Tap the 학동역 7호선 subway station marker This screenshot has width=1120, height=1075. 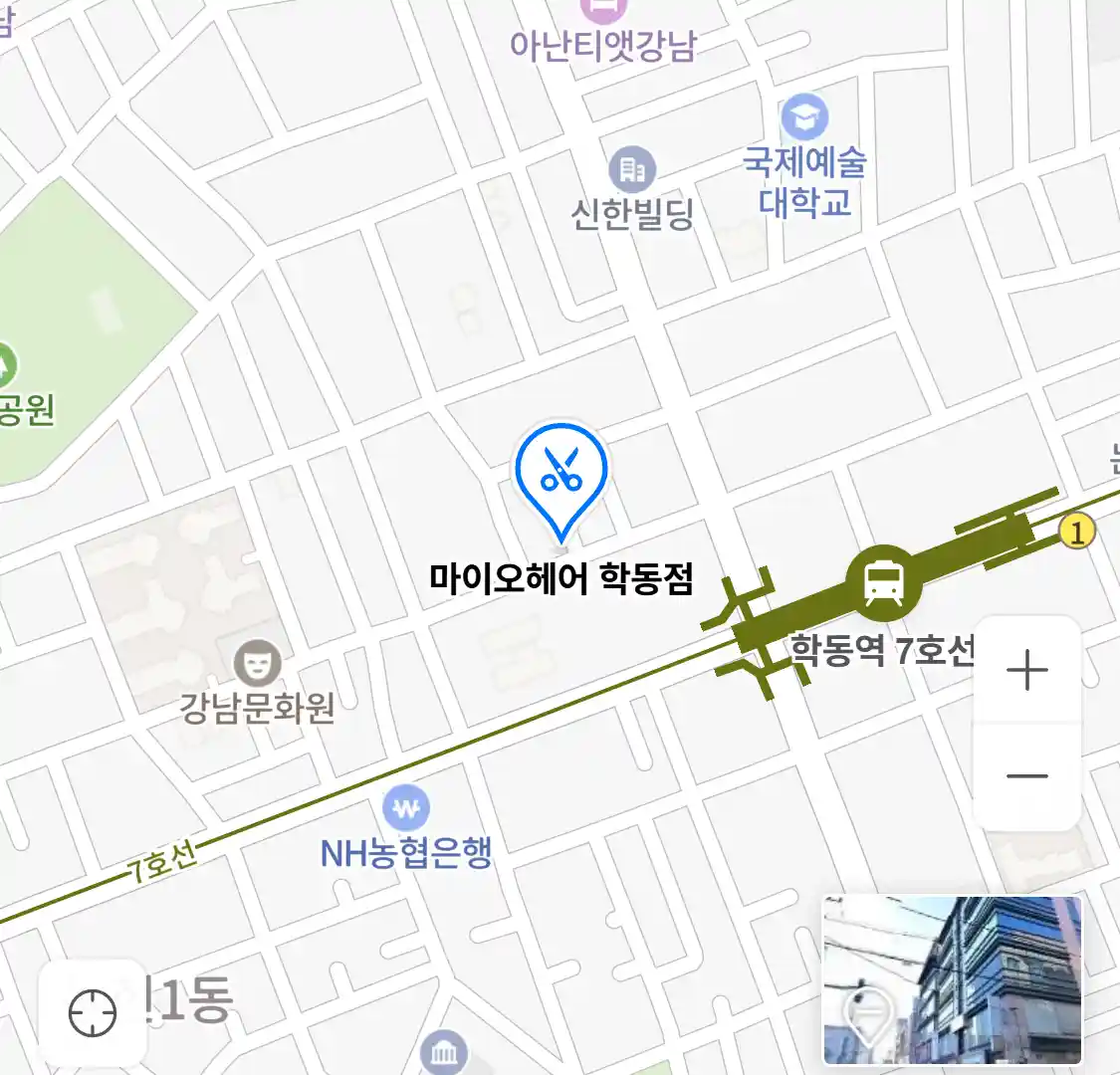point(884,582)
